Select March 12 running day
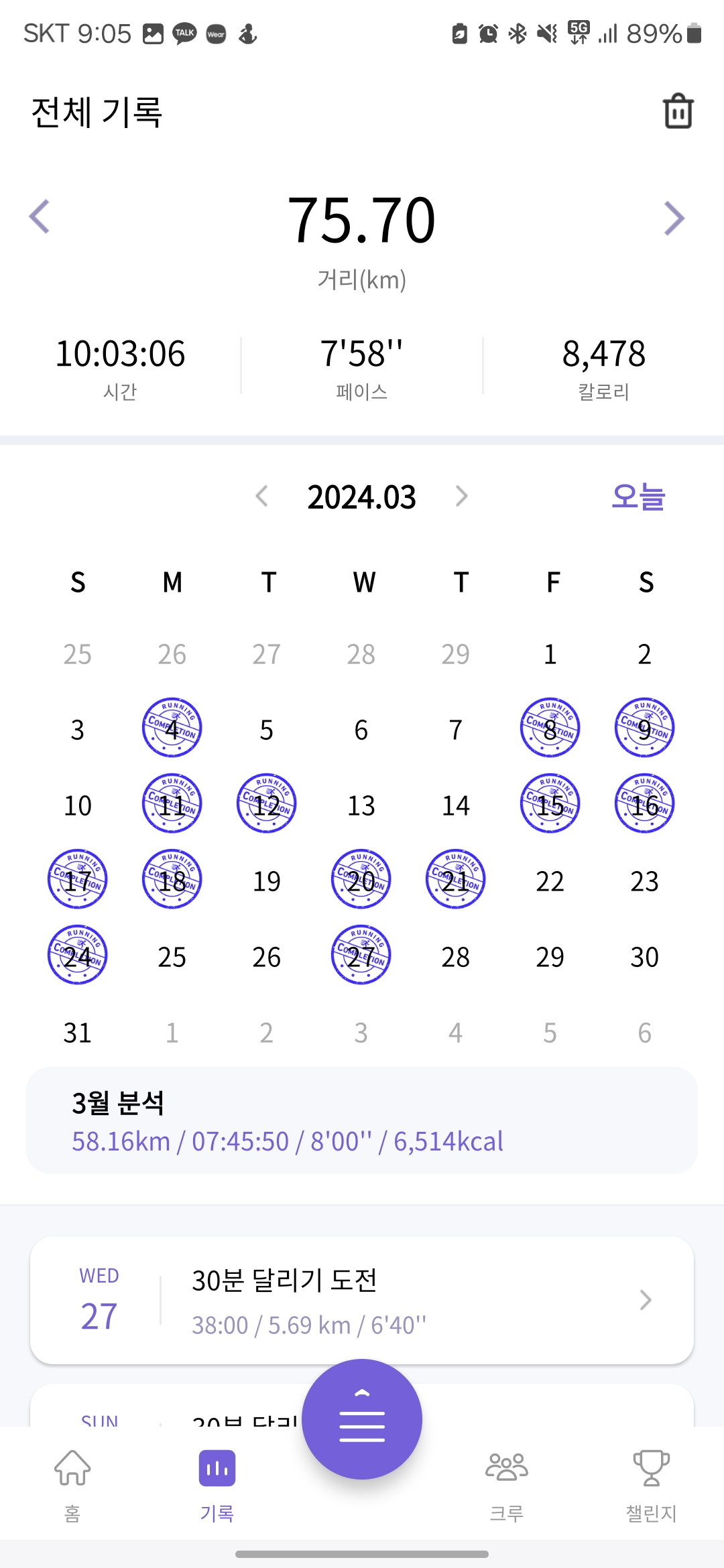This screenshot has height=1568, width=724. tap(267, 803)
